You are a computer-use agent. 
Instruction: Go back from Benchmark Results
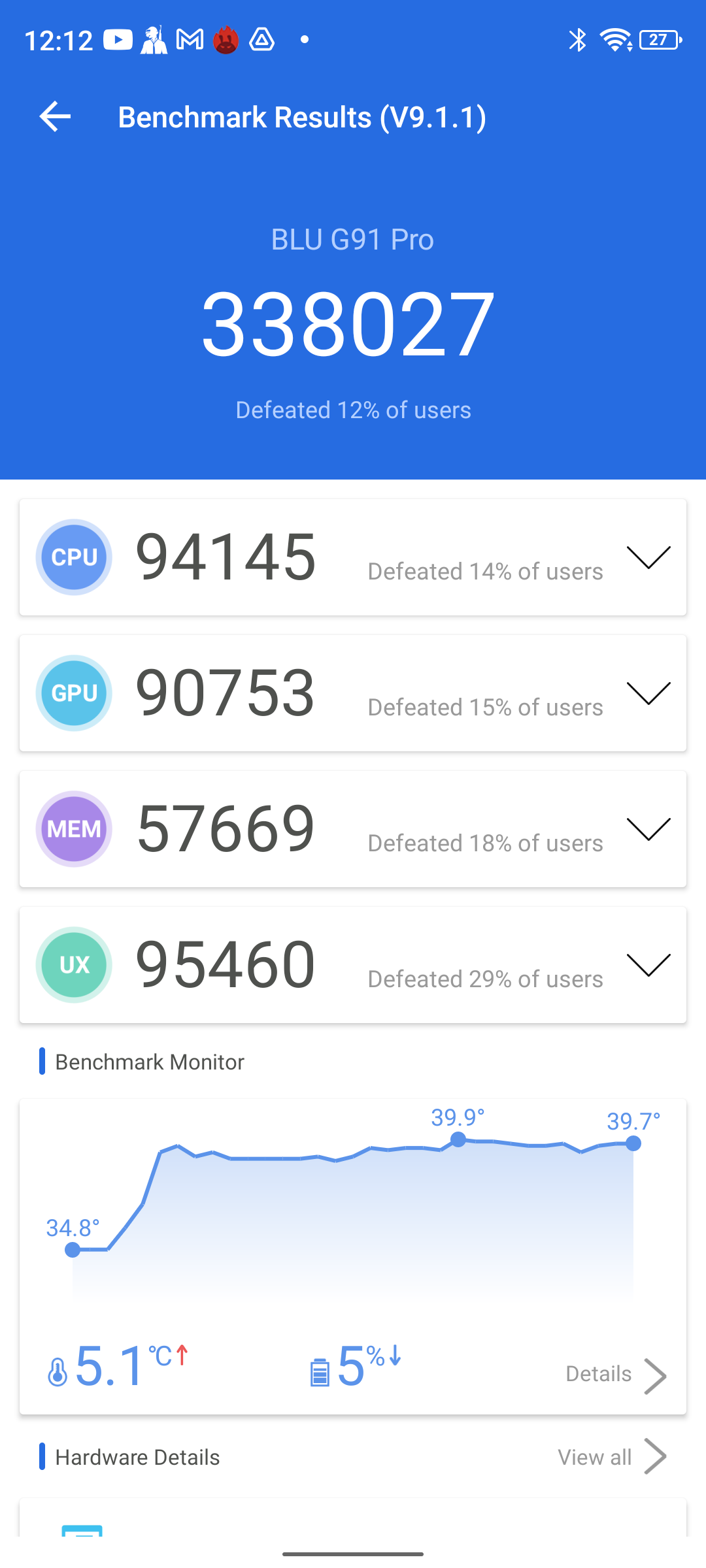tap(55, 118)
